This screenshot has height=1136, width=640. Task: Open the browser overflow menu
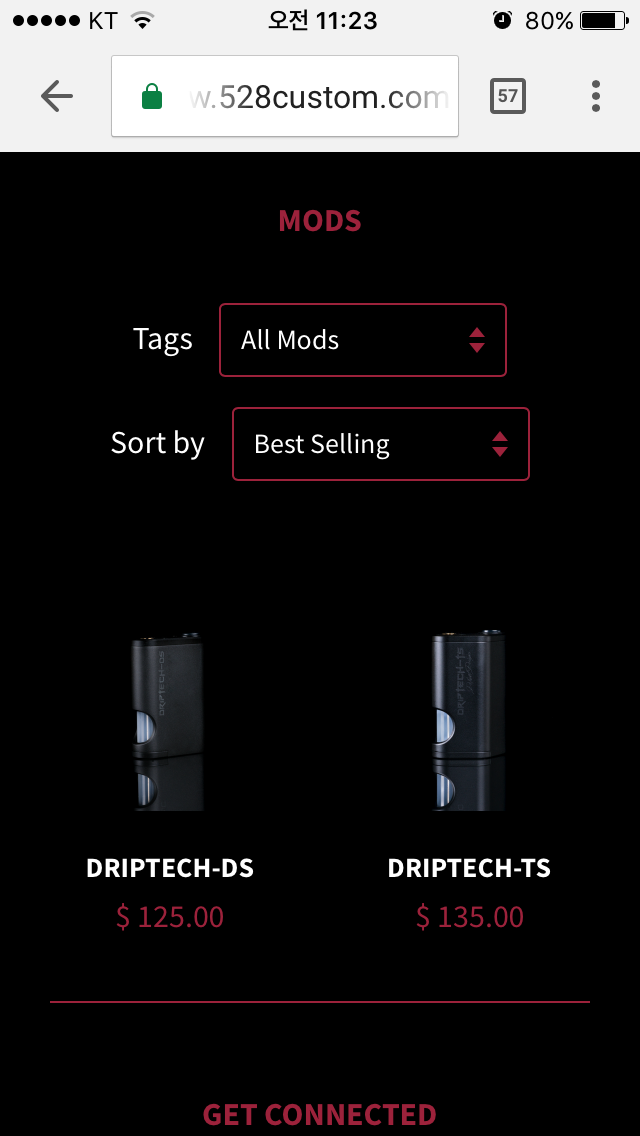(596, 96)
